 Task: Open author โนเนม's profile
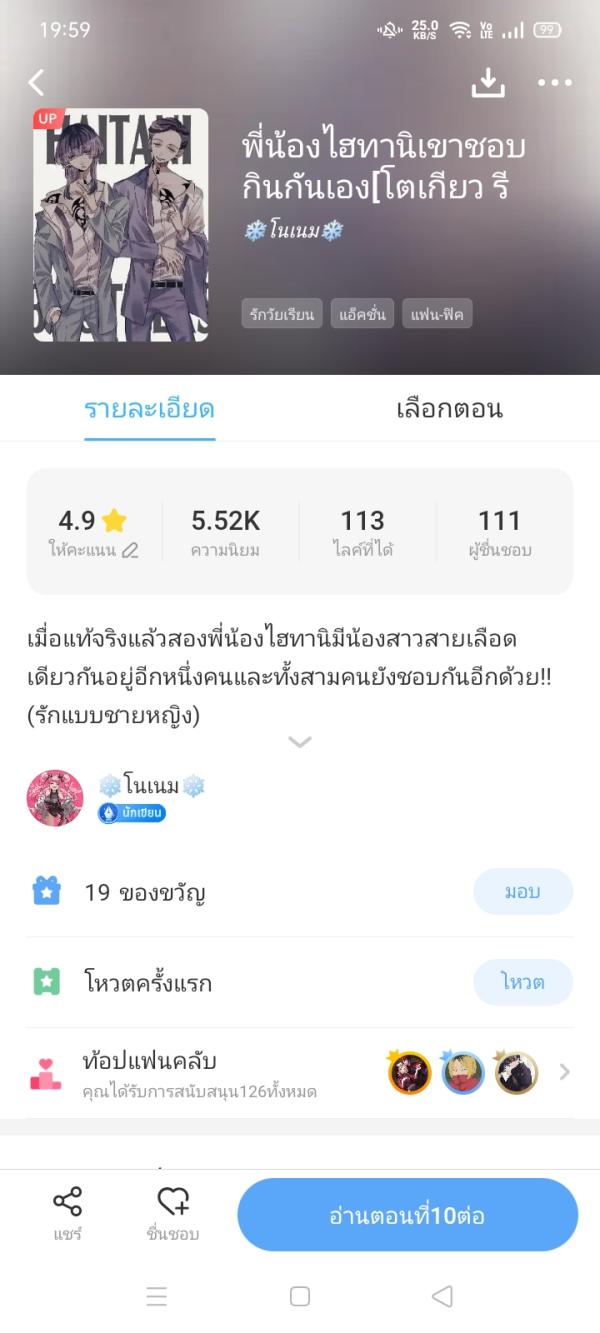(x=55, y=797)
